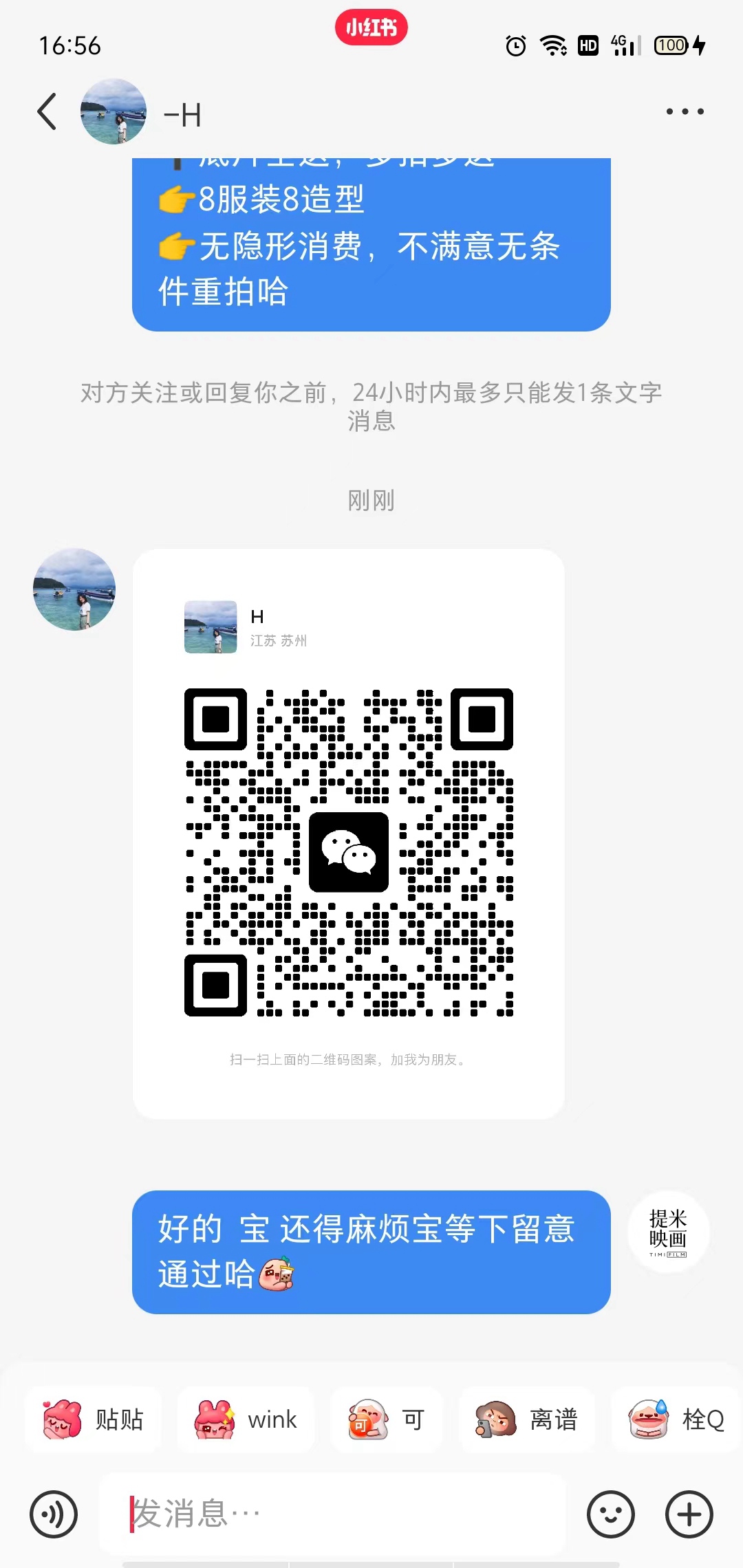The height and width of the screenshot is (1568, 743).
Task: Go back with the arrow
Action: 47,111
